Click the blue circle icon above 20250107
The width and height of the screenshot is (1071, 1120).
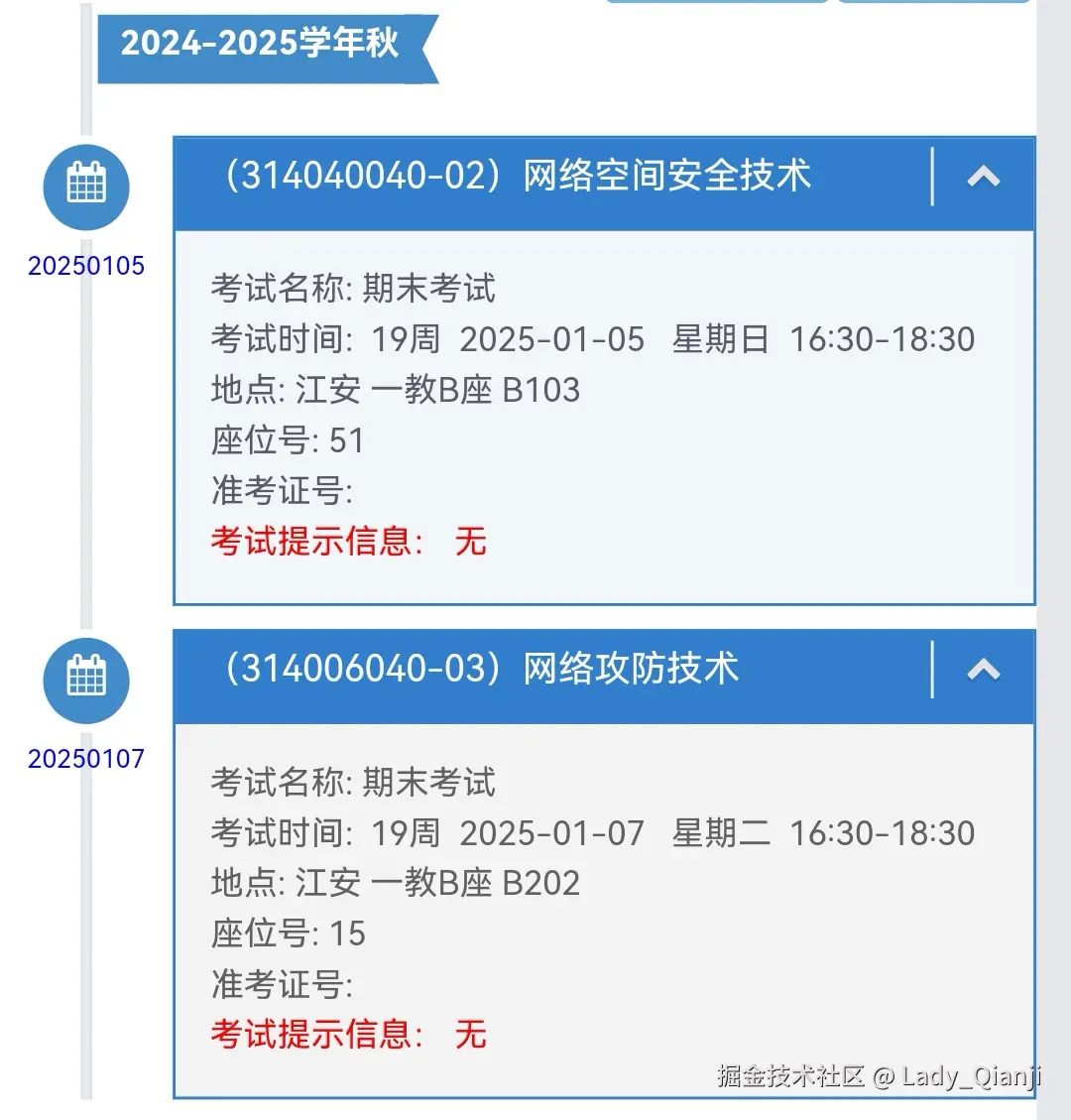[85, 681]
